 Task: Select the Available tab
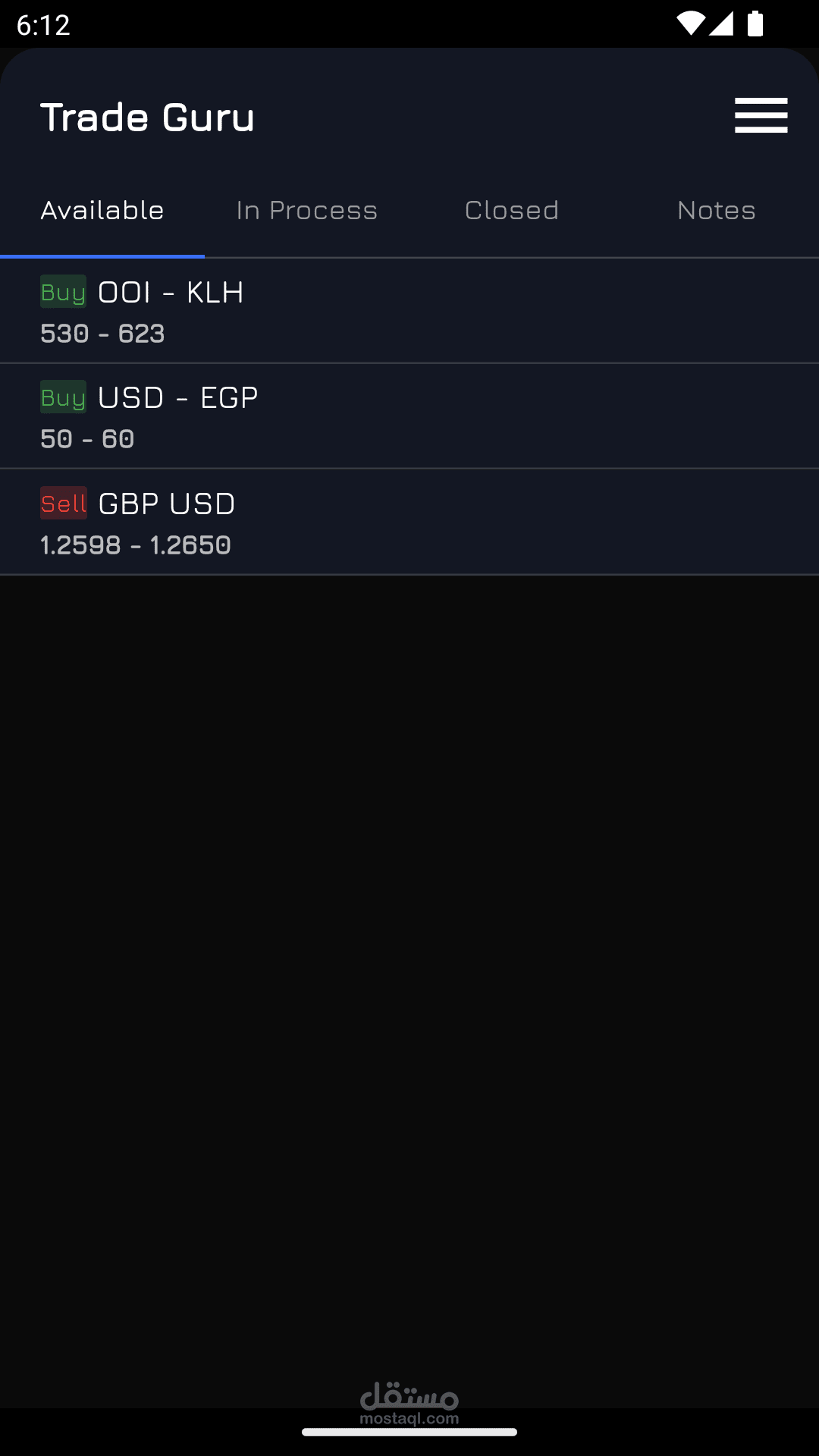pos(102,211)
